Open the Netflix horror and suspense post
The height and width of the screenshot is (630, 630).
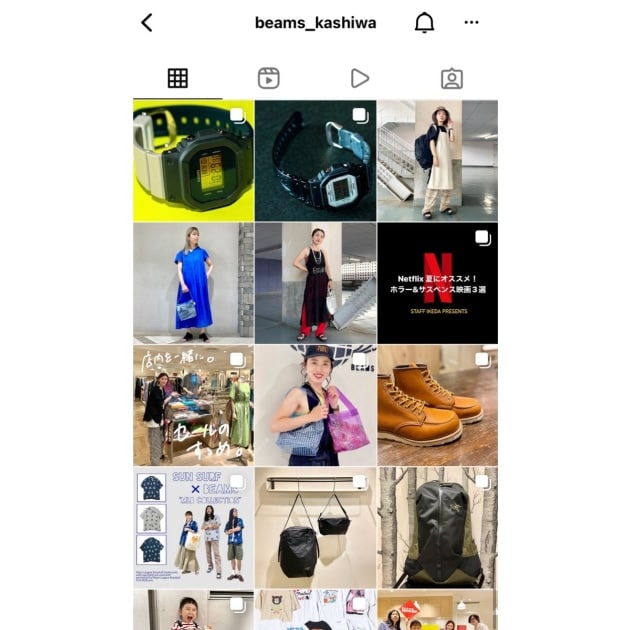point(437,283)
